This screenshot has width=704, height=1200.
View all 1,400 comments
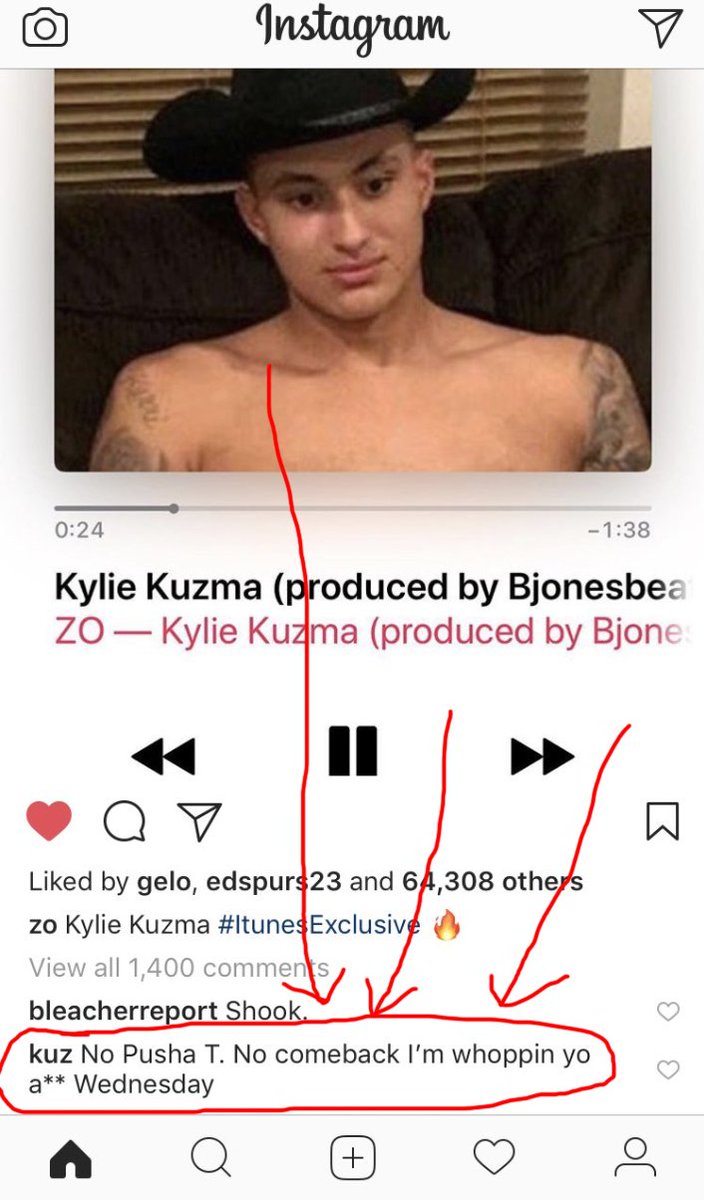coord(179,967)
